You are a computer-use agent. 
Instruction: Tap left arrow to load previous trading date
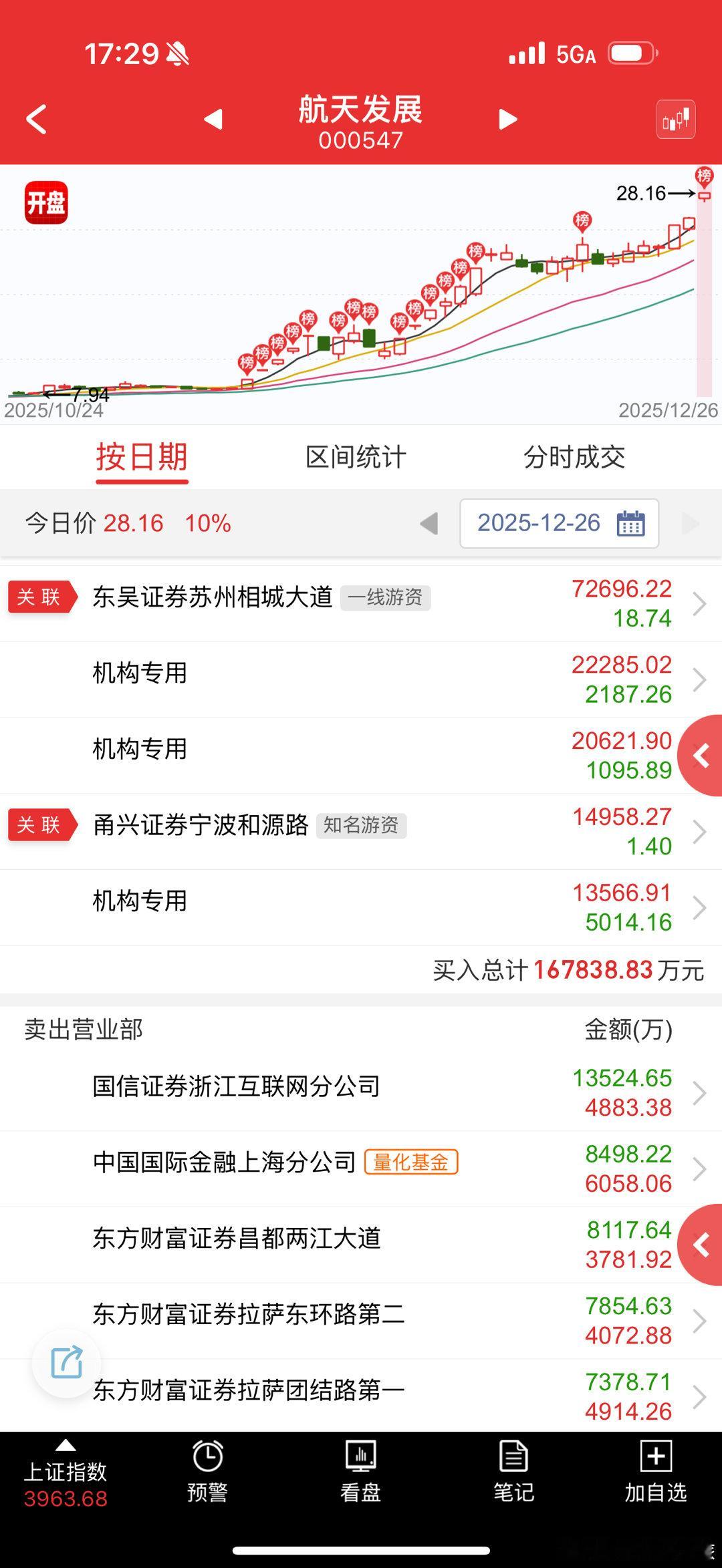pos(429,524)
